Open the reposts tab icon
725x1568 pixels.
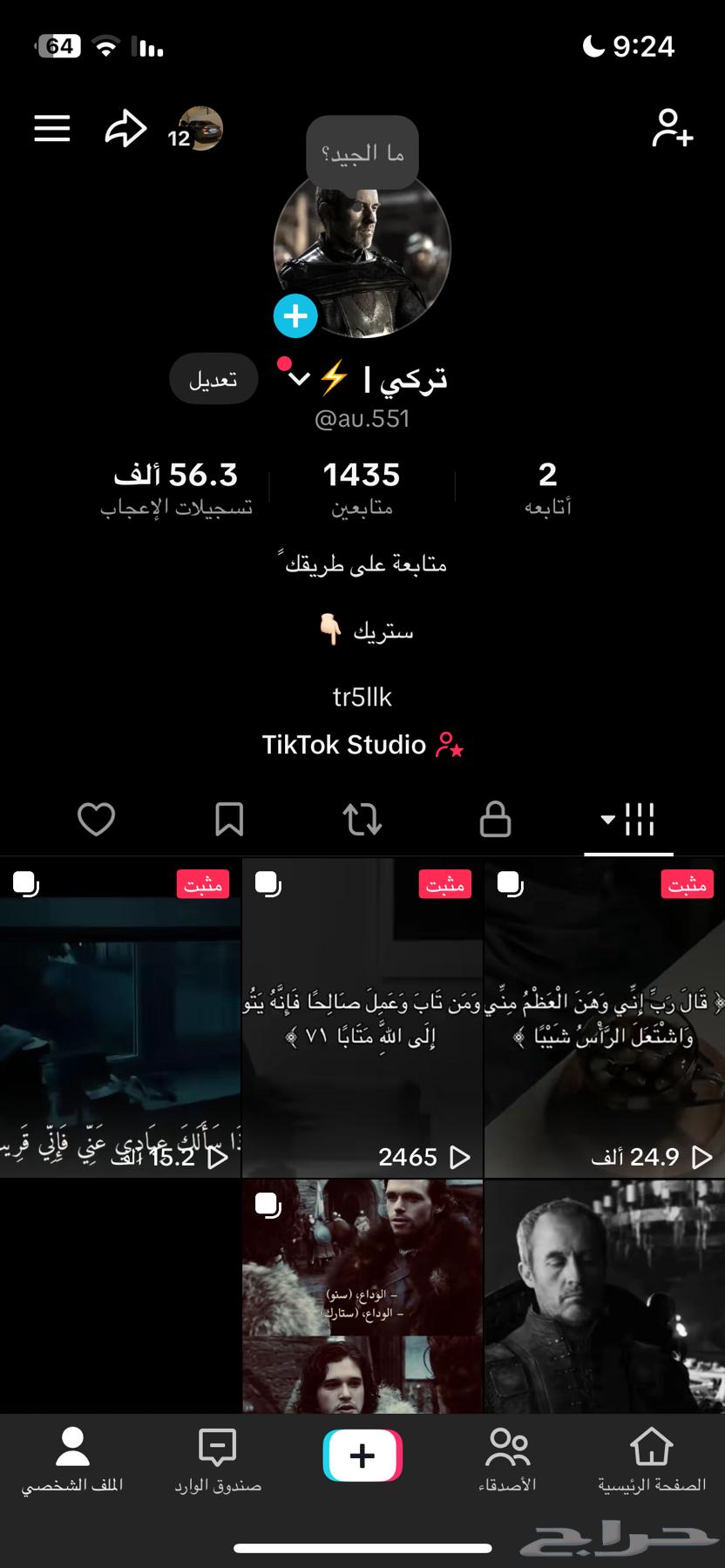tap(363, 819)
